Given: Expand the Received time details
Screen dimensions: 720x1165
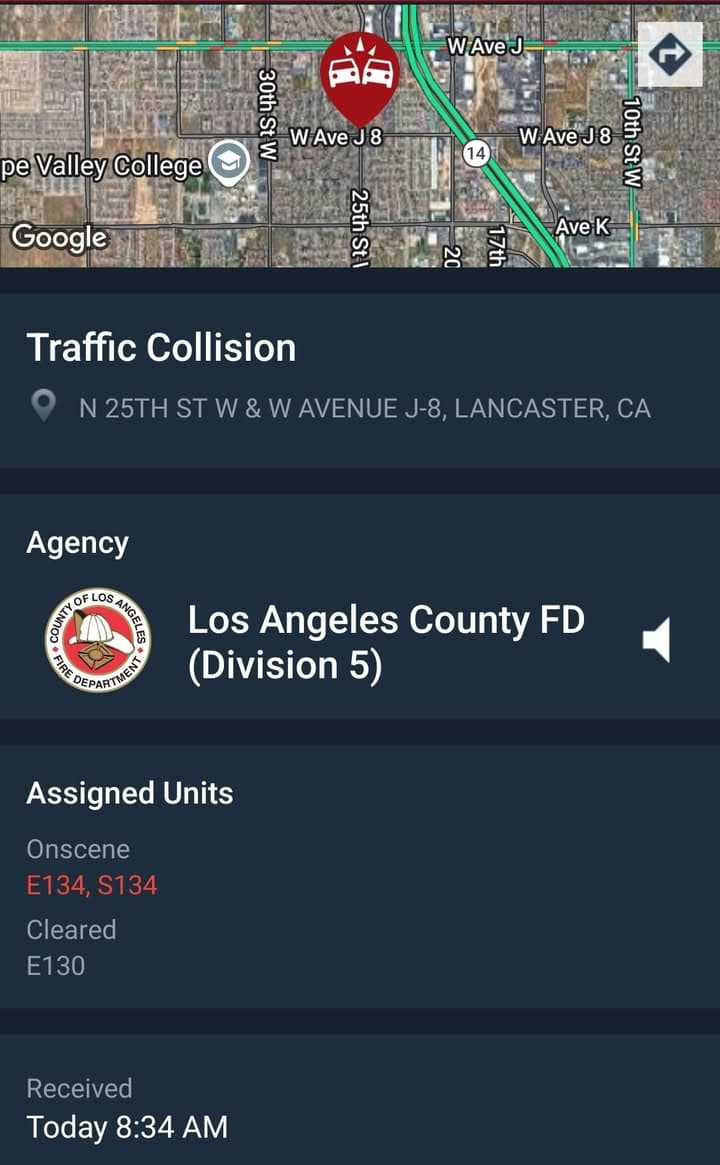Looking at the screenshot, I should (80, 1089).
